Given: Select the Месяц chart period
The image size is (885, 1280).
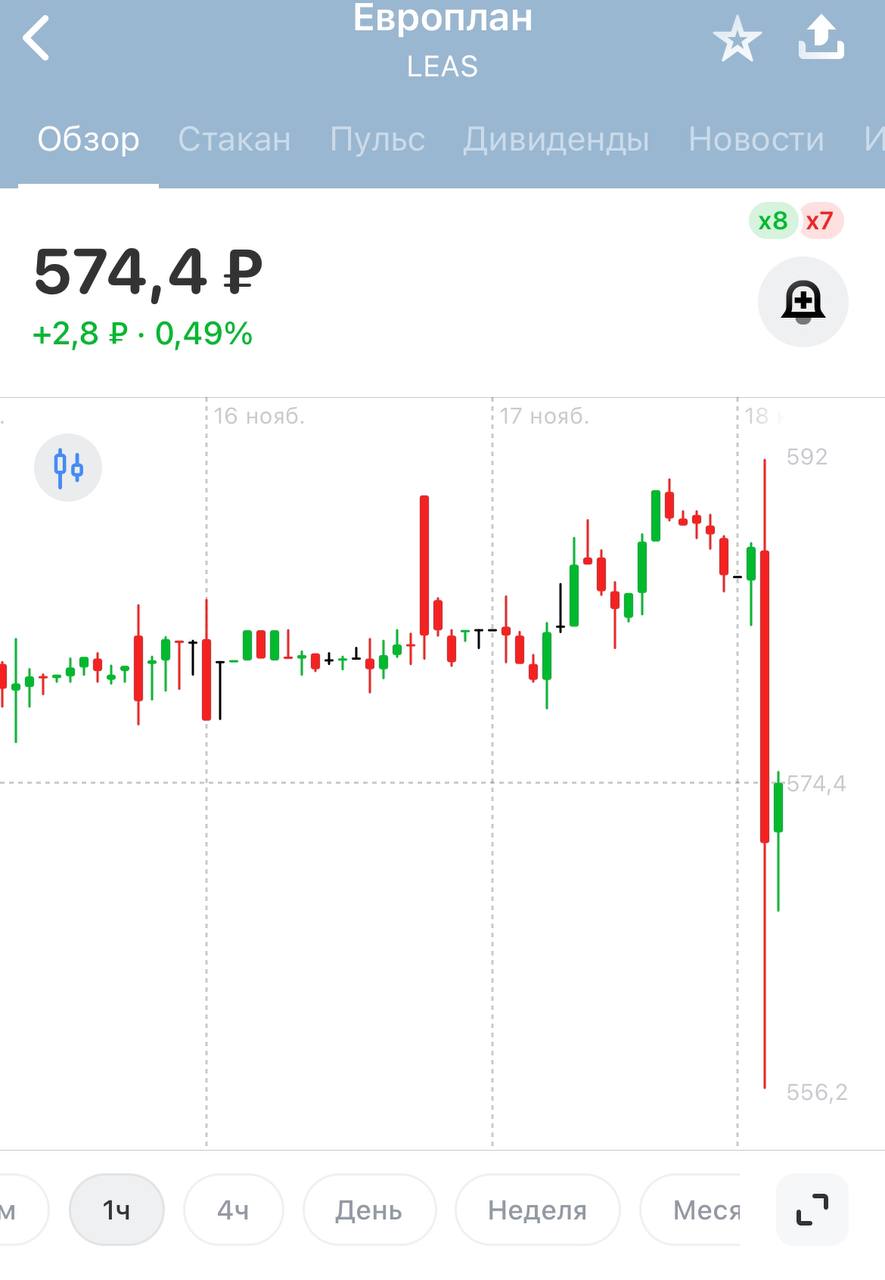Looking at the screenshot, I should [x=700, y=1210].
